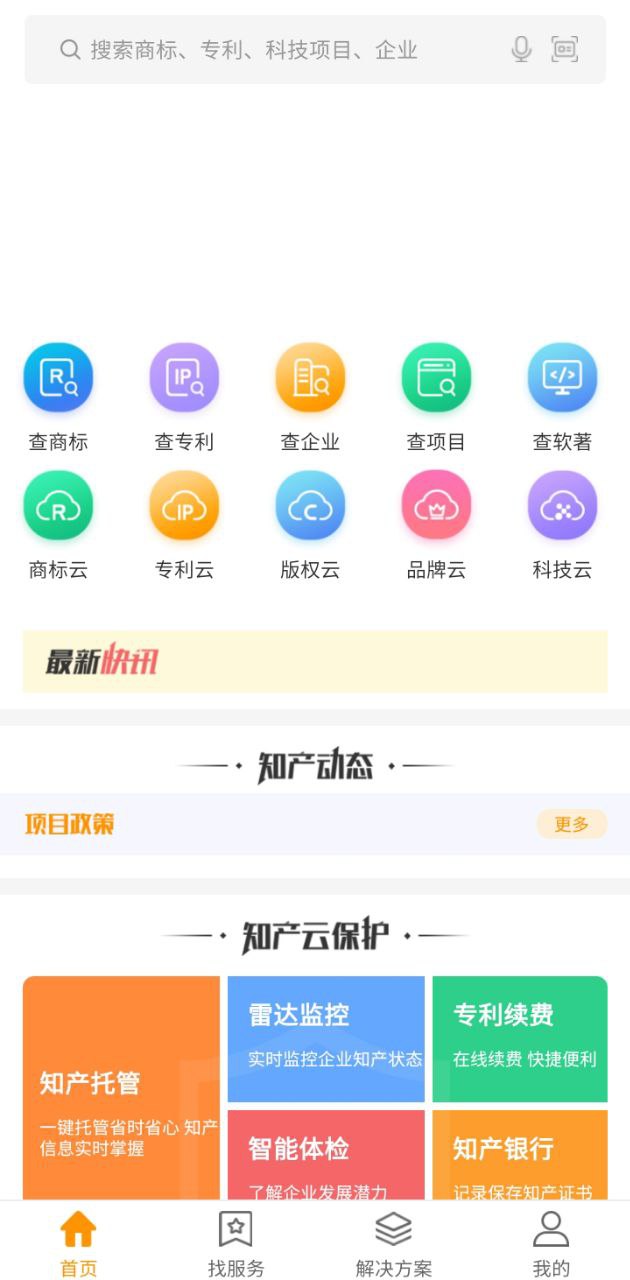
Task: Switch to the 我的 tab
Action: tap(551, 1243)
